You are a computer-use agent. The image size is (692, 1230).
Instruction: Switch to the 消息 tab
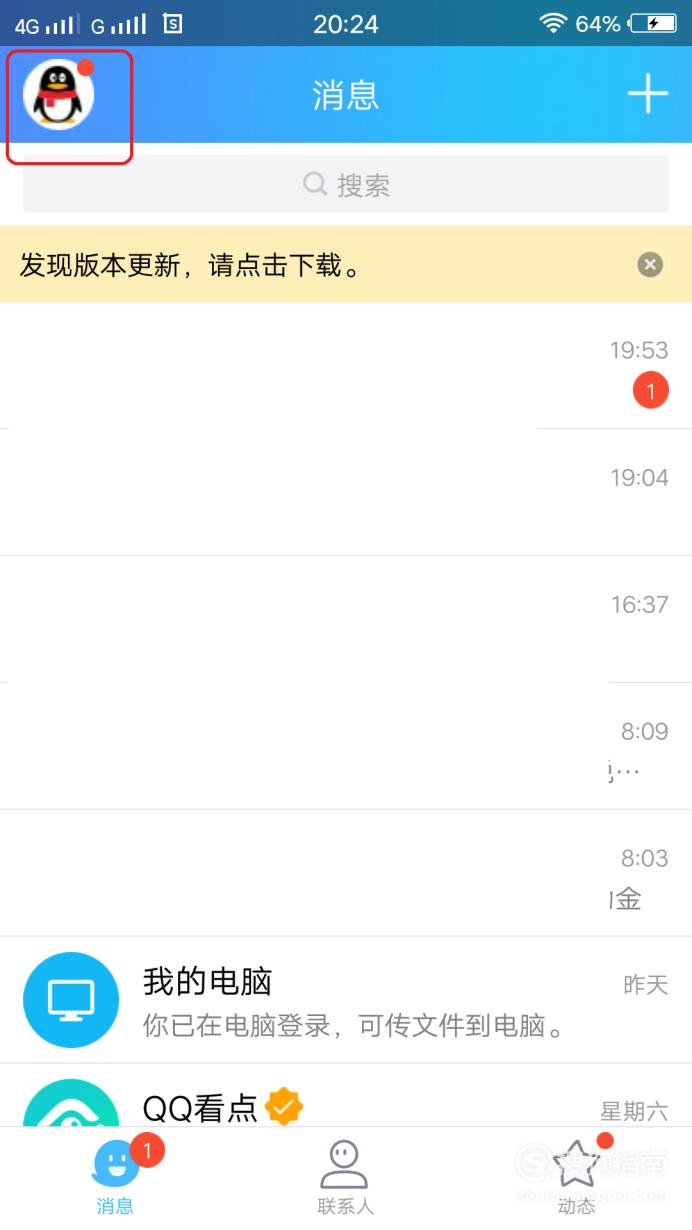[x=115, y=1178]
